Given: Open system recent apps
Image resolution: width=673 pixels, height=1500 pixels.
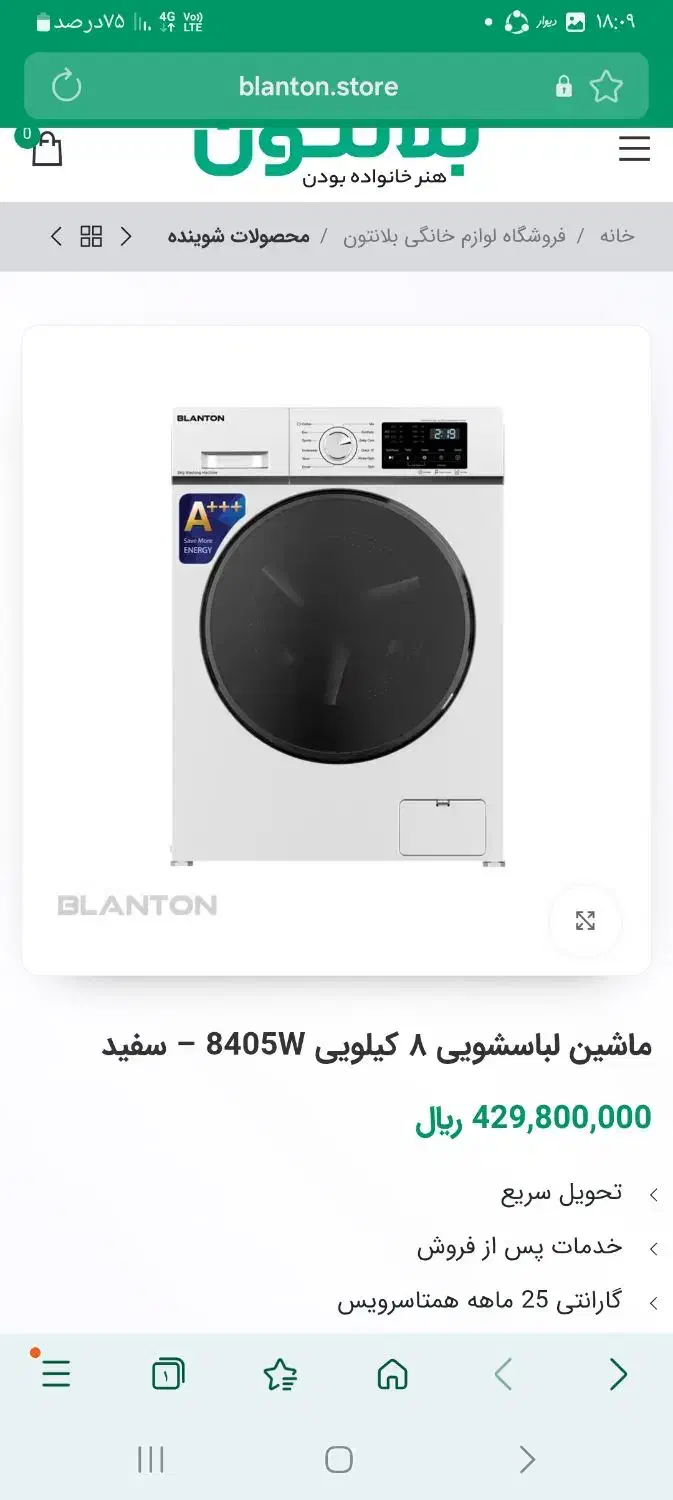Looking at the screenshot, I should (150, 1460).
